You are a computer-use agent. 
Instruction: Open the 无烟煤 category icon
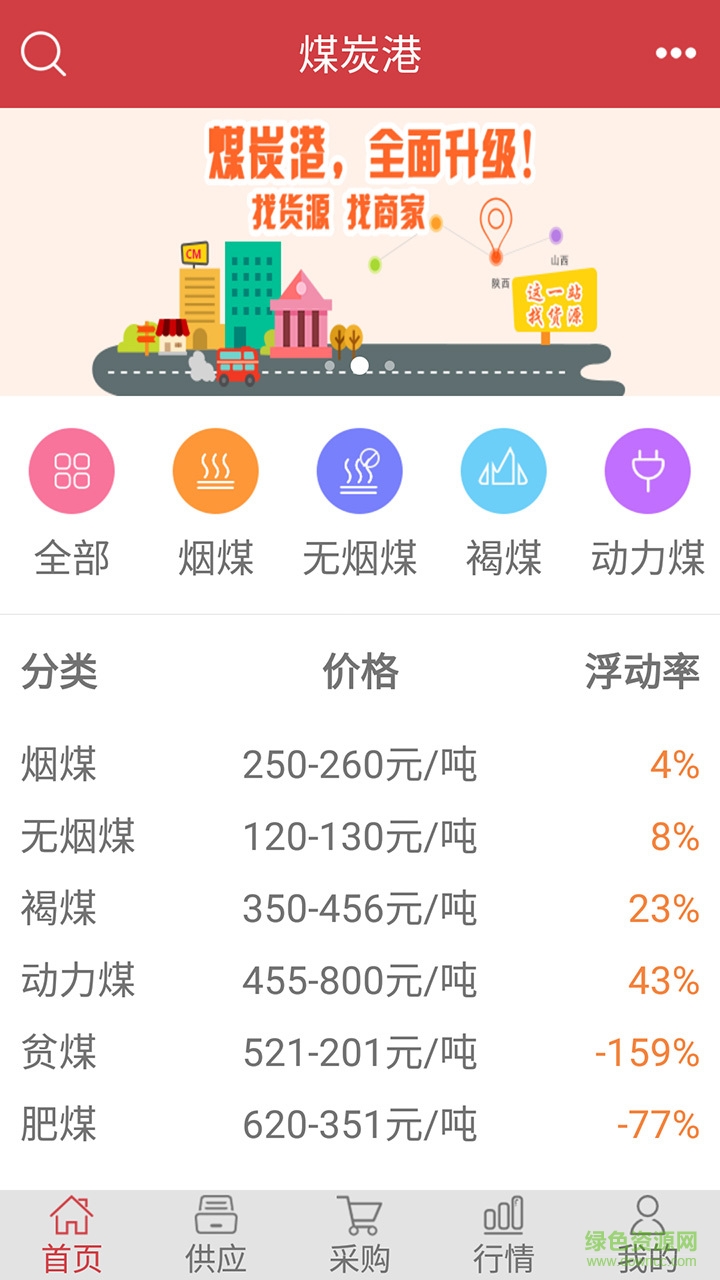[359, 470]
